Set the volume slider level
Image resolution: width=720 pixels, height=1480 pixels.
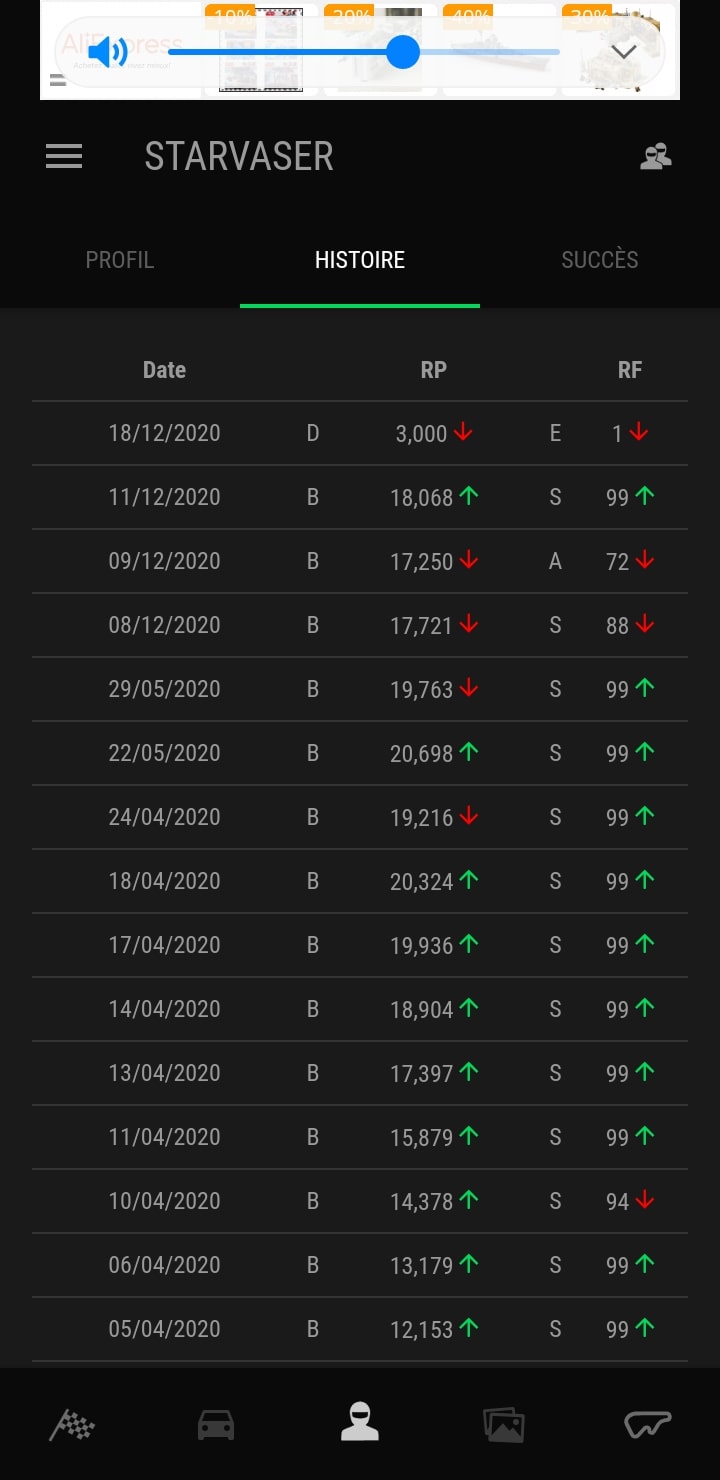402,52
